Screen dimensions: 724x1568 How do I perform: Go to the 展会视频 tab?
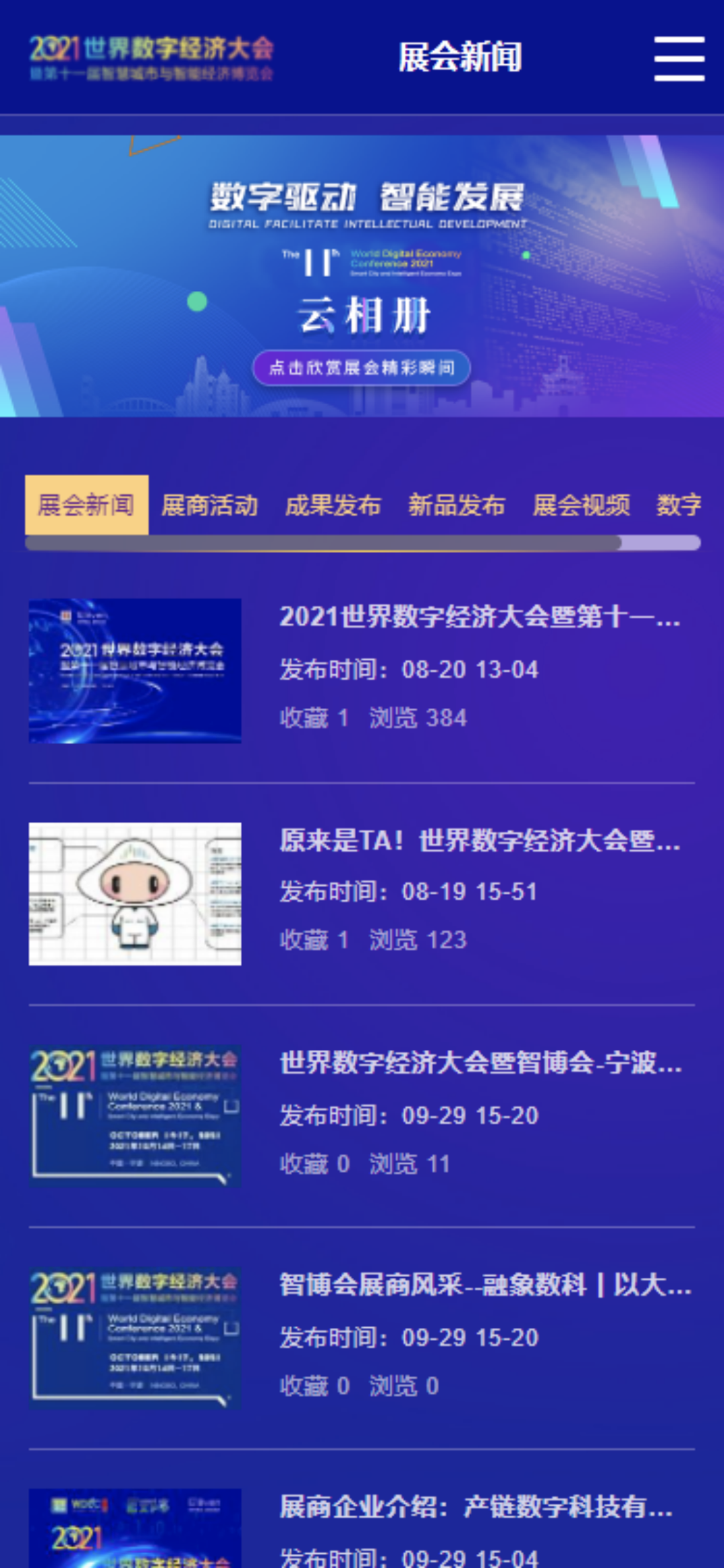[x=581, y=505]
